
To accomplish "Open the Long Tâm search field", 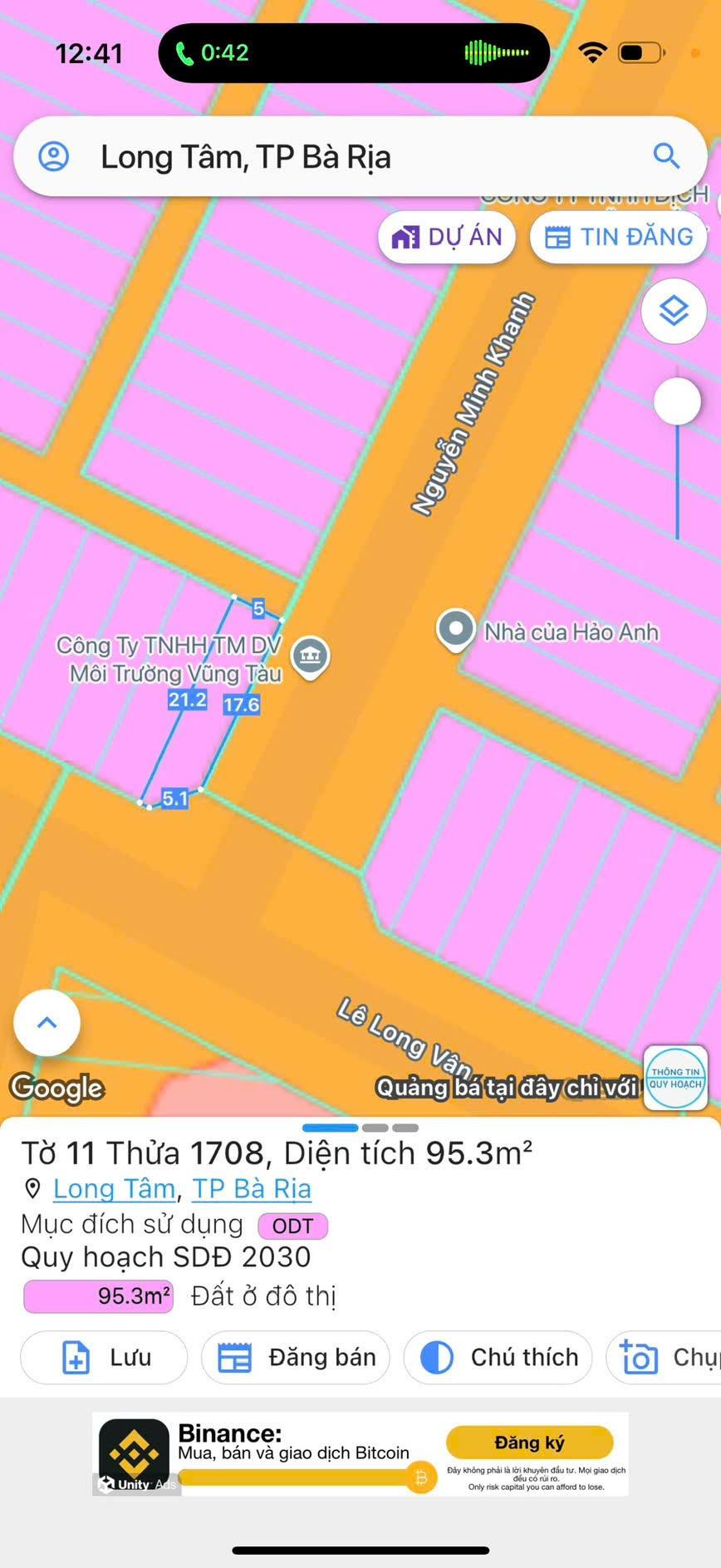I will 332,157.
